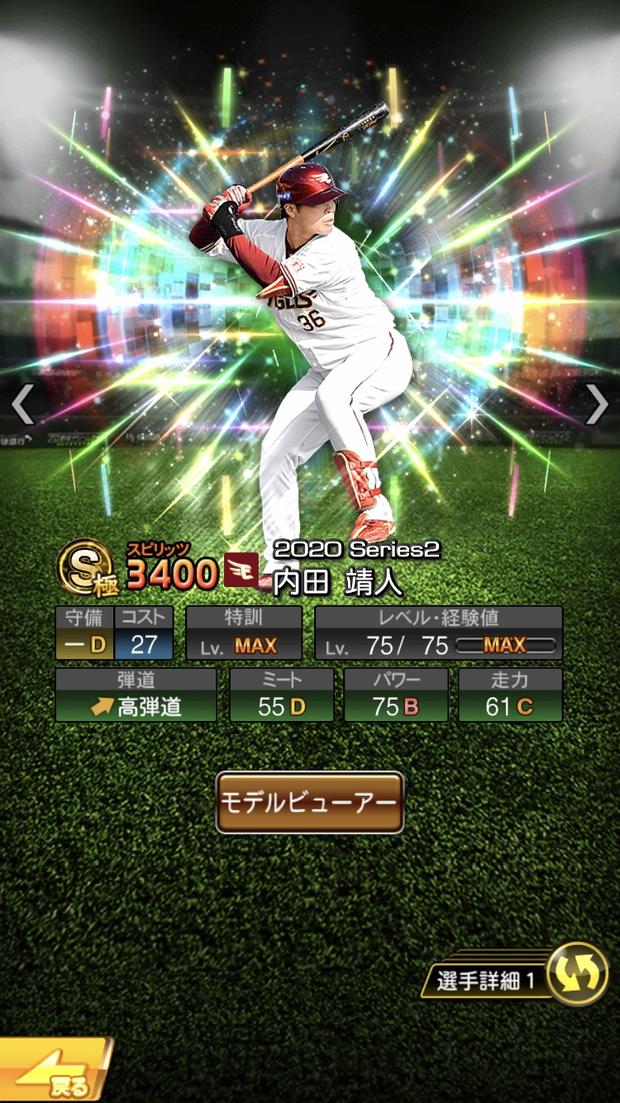
Task: Open the モデルビューアー model viewer
Action: click(x=309, y=802)
